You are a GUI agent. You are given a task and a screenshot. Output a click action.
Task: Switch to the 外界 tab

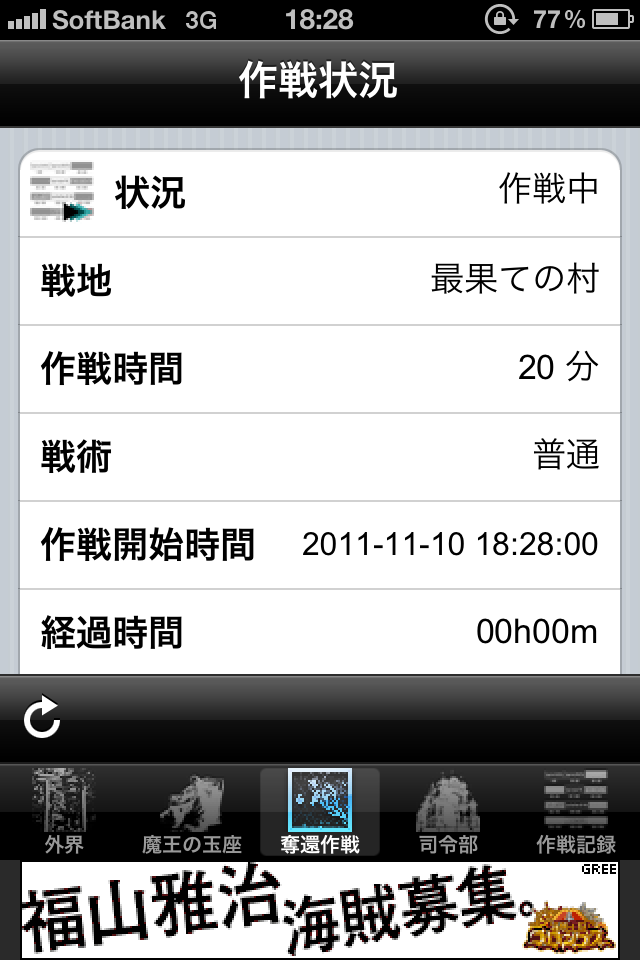[x=64, y=812]
